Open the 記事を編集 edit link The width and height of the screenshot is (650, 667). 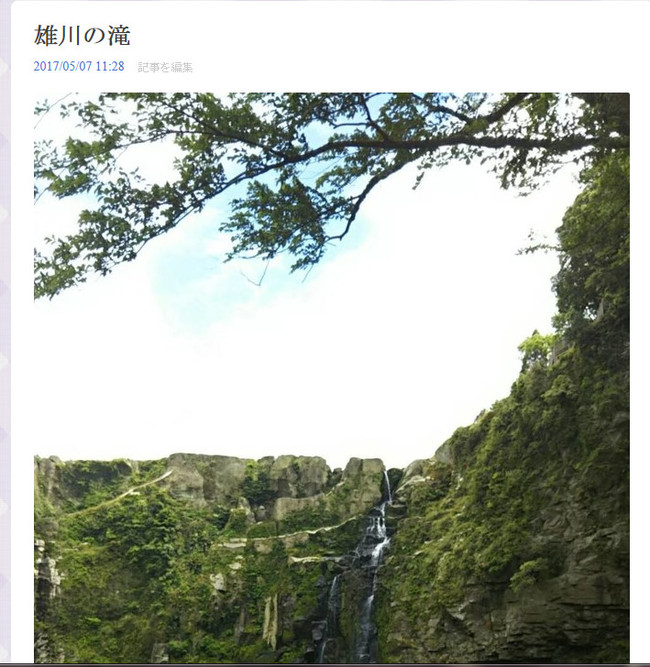click(165, 67)
